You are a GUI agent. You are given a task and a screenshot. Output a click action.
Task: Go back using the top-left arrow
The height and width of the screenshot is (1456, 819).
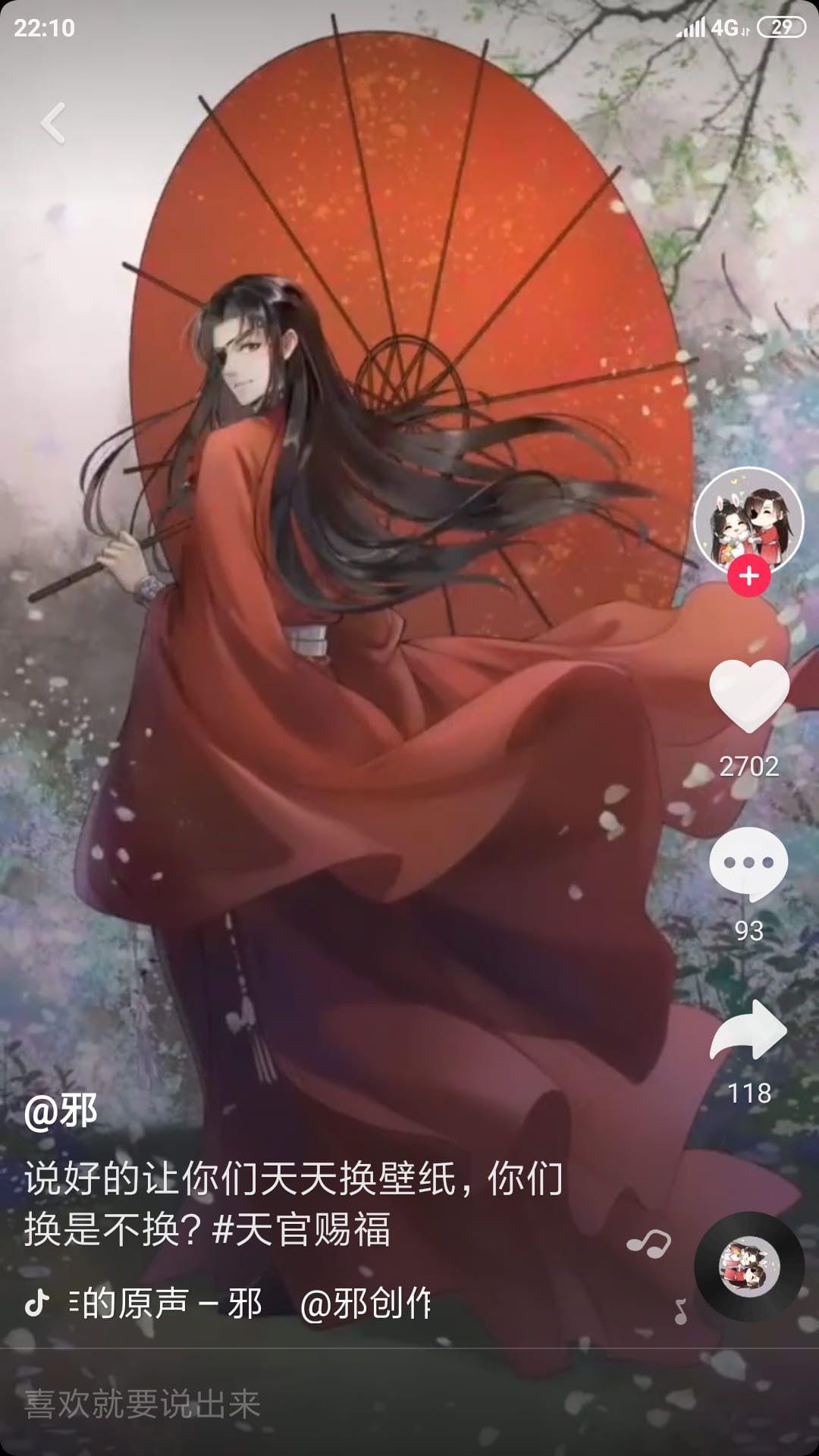53,123
